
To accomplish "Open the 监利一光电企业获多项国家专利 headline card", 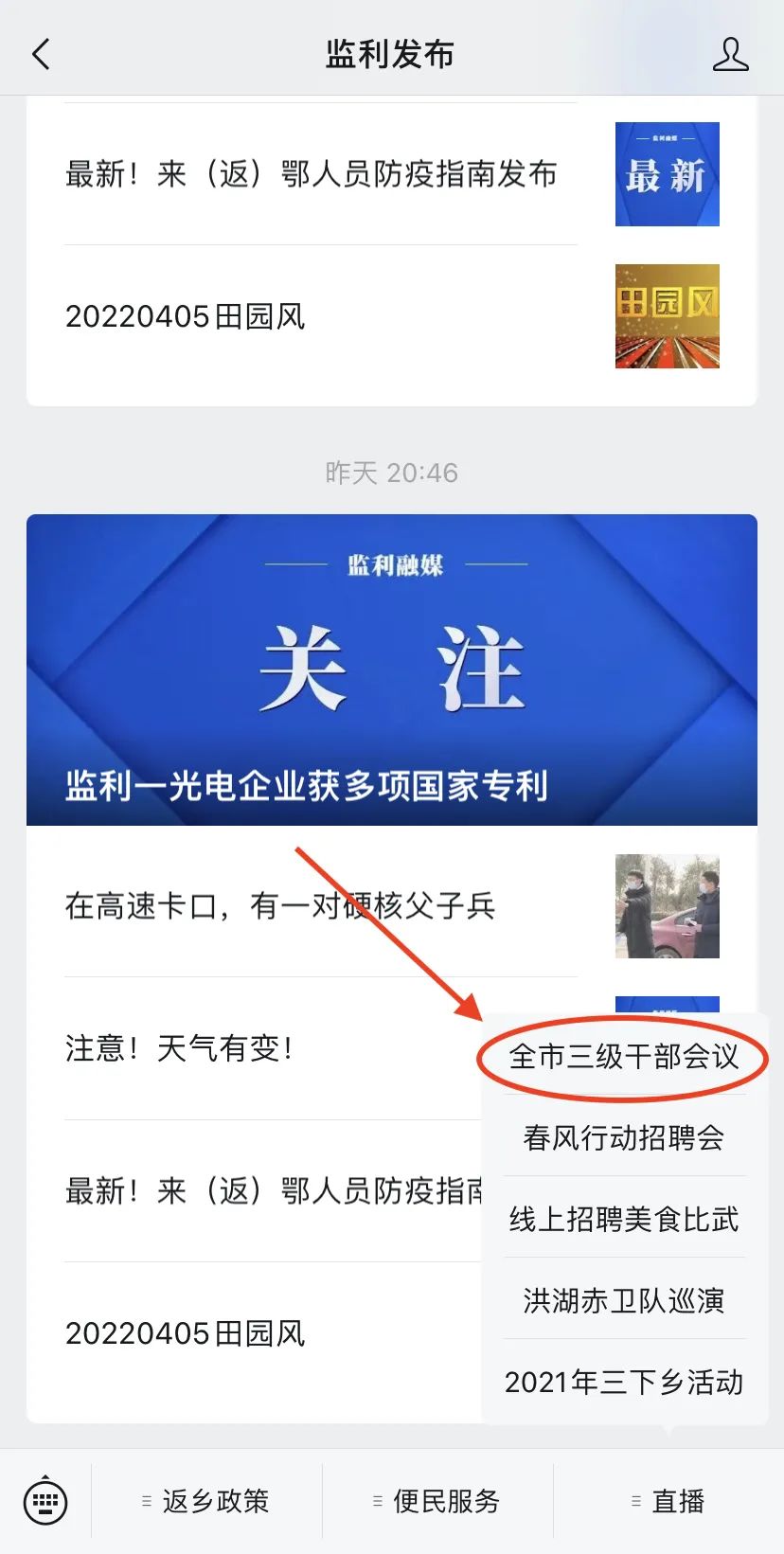I will click(x=392, y=670).
